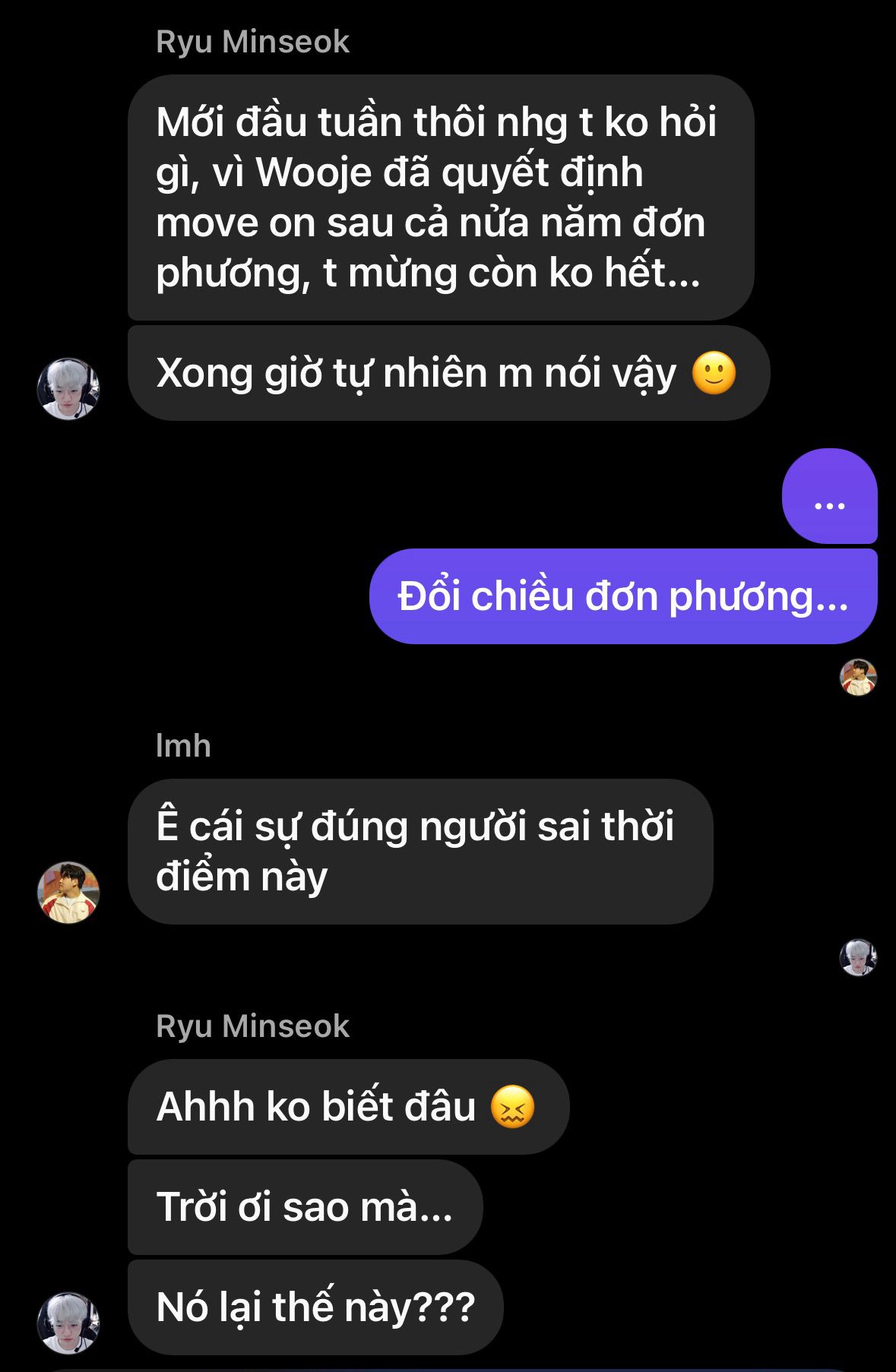Screen dimensions: 896x1372
Task: Open Ryu Minseok's avatar beside "Xong giờ tự nhiên" message
Action: (68, 389)
